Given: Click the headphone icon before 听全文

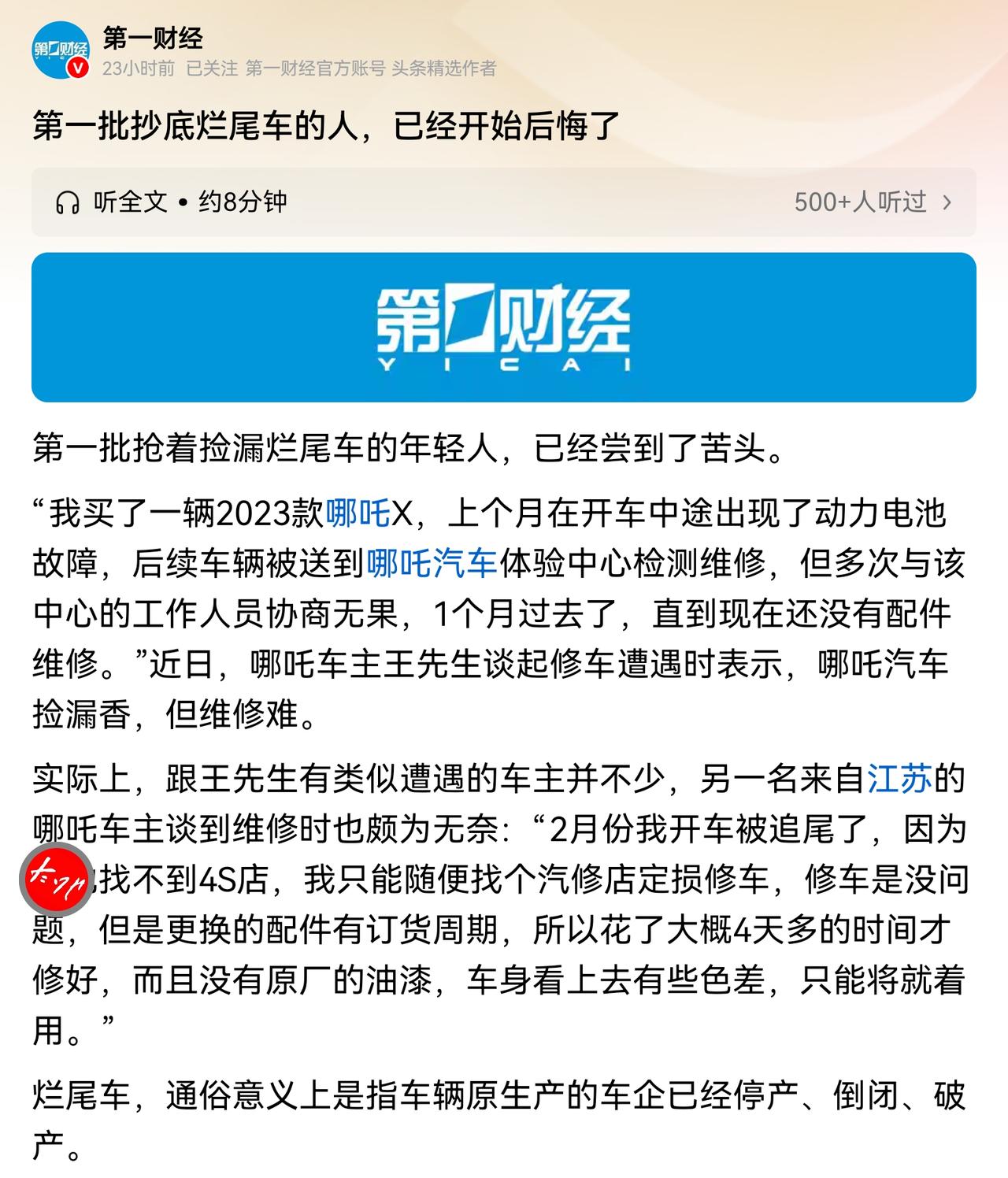Looking at the screenshot, I should pyautogui.click(x=69, y=203).
